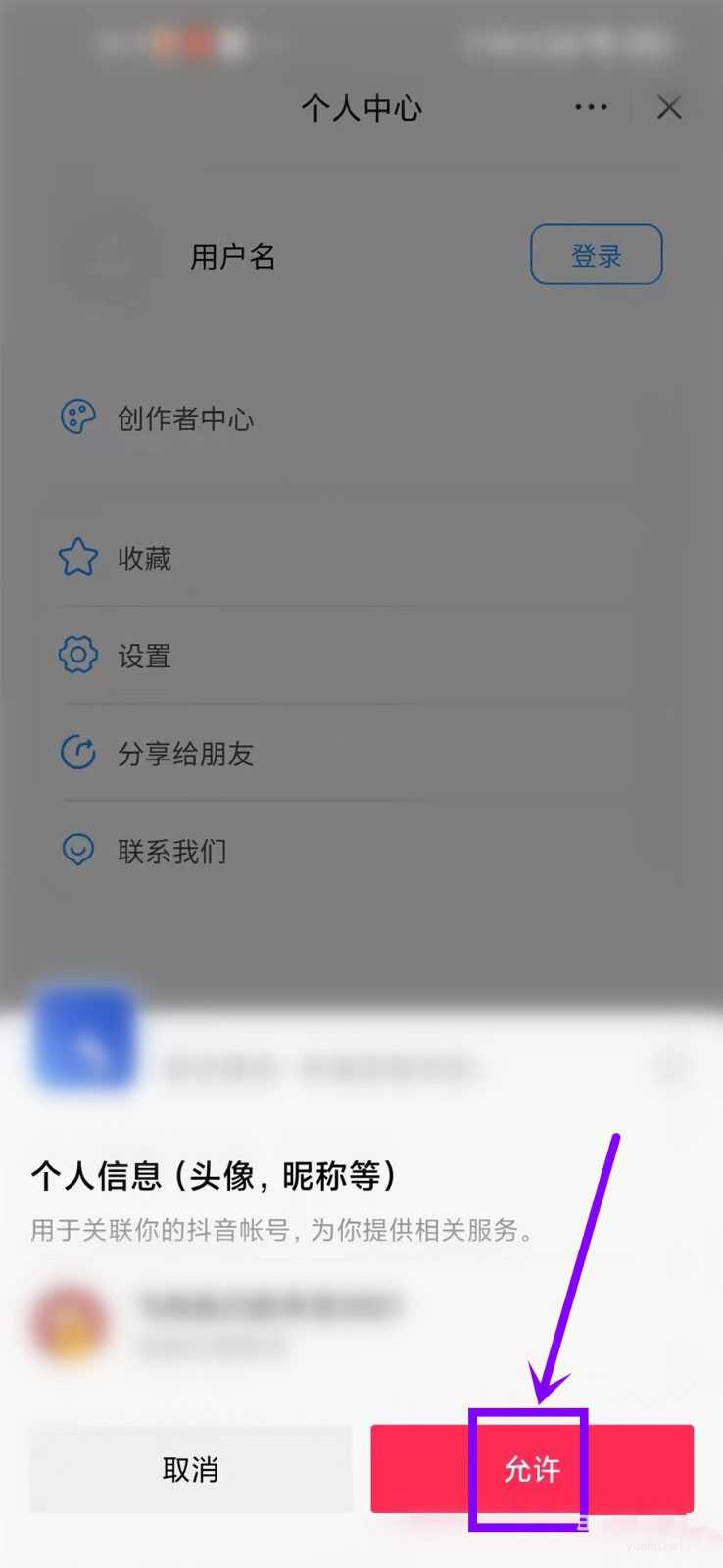The image size is (723, 1568).
Task: Tap the 登录 login button
Action: click(x=597, y=255)
